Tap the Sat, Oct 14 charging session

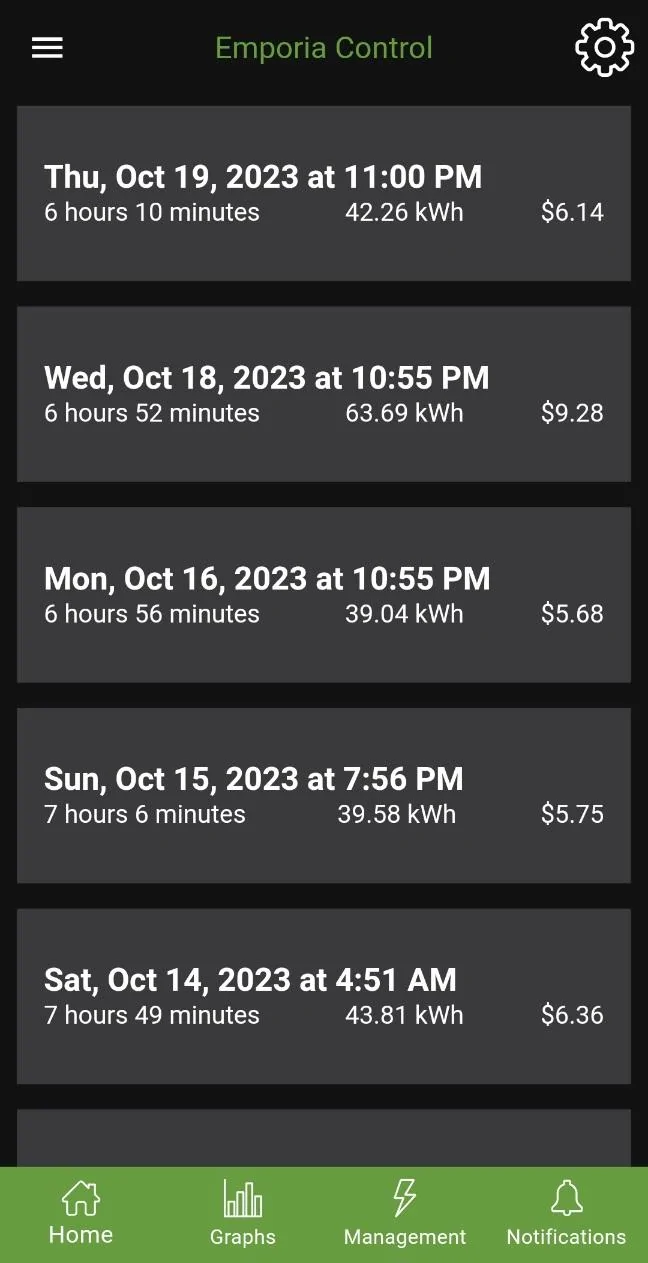(323, 996)
